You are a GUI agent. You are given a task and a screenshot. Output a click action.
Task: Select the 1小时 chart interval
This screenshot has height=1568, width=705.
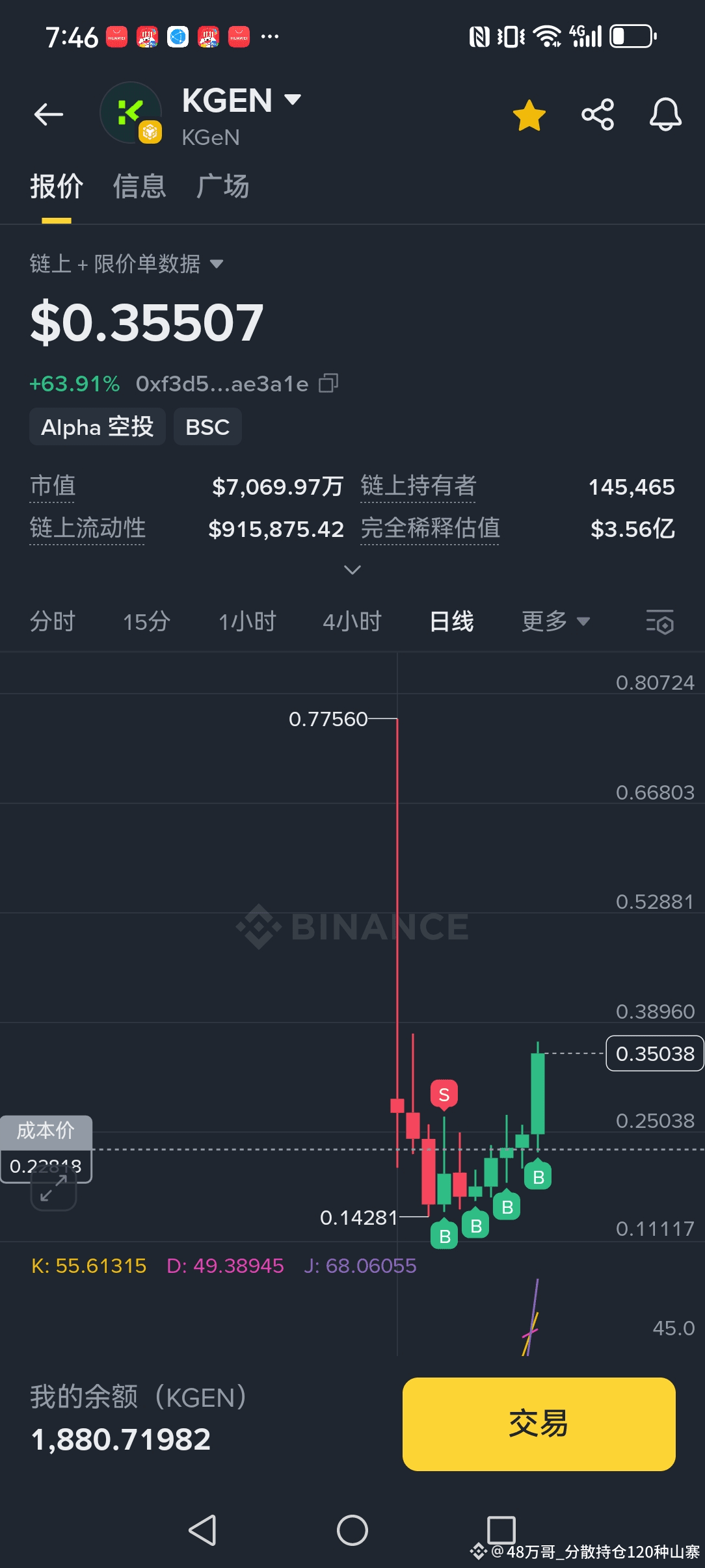point(247,621)
